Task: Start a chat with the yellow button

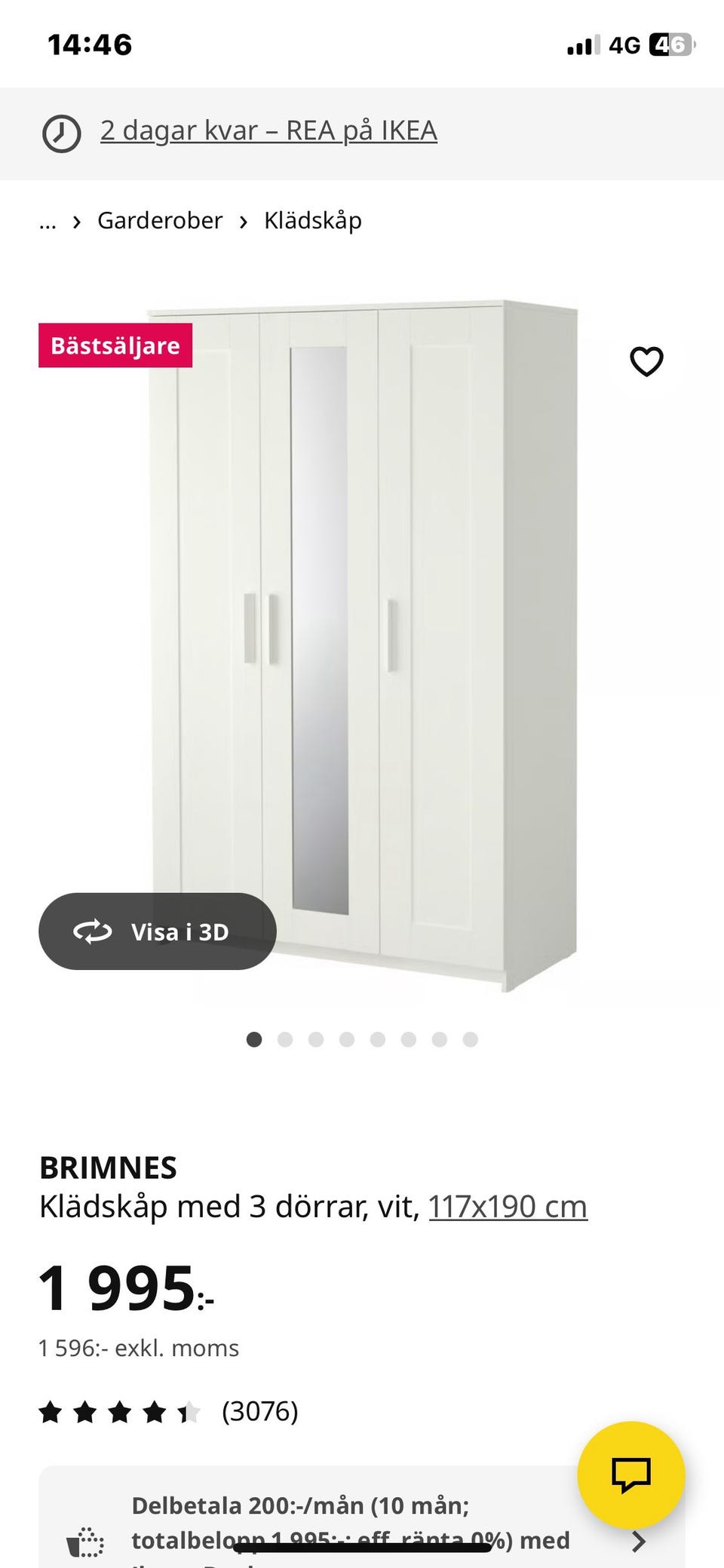Action: (x=630, y=1474)
